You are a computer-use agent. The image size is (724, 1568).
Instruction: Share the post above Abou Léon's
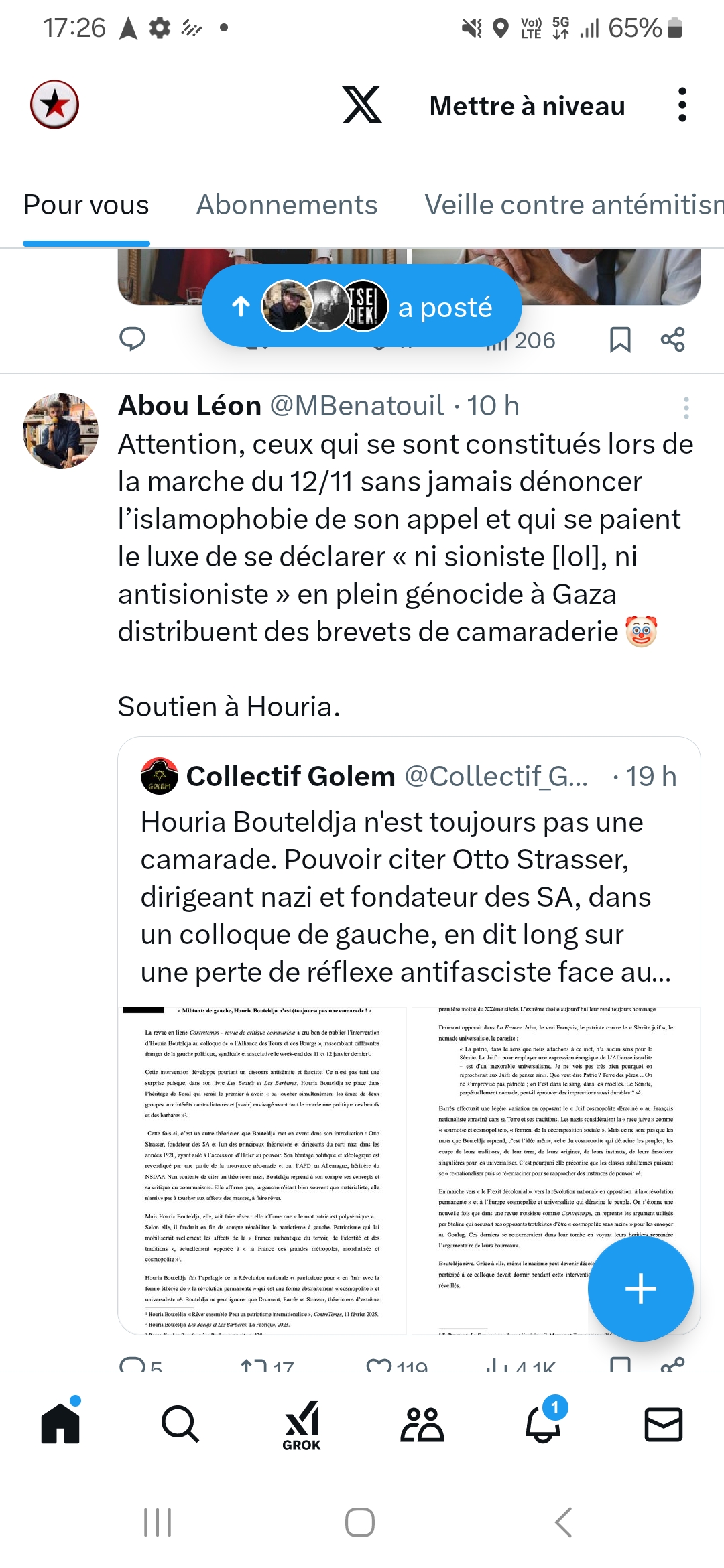(x=672, y=340)
